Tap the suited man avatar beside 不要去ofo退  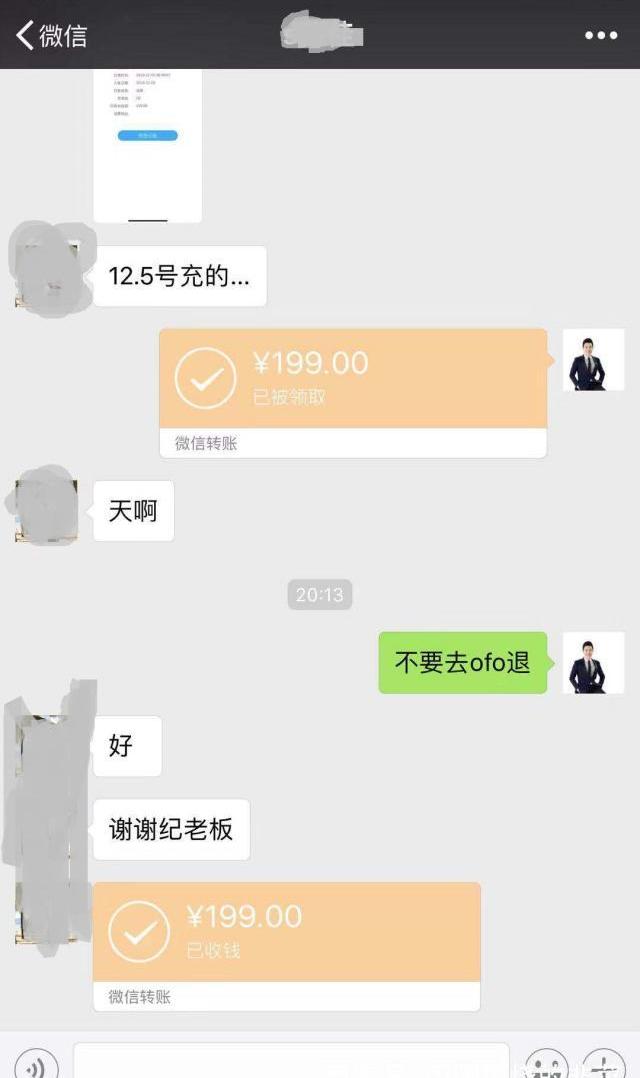point(593,662)
